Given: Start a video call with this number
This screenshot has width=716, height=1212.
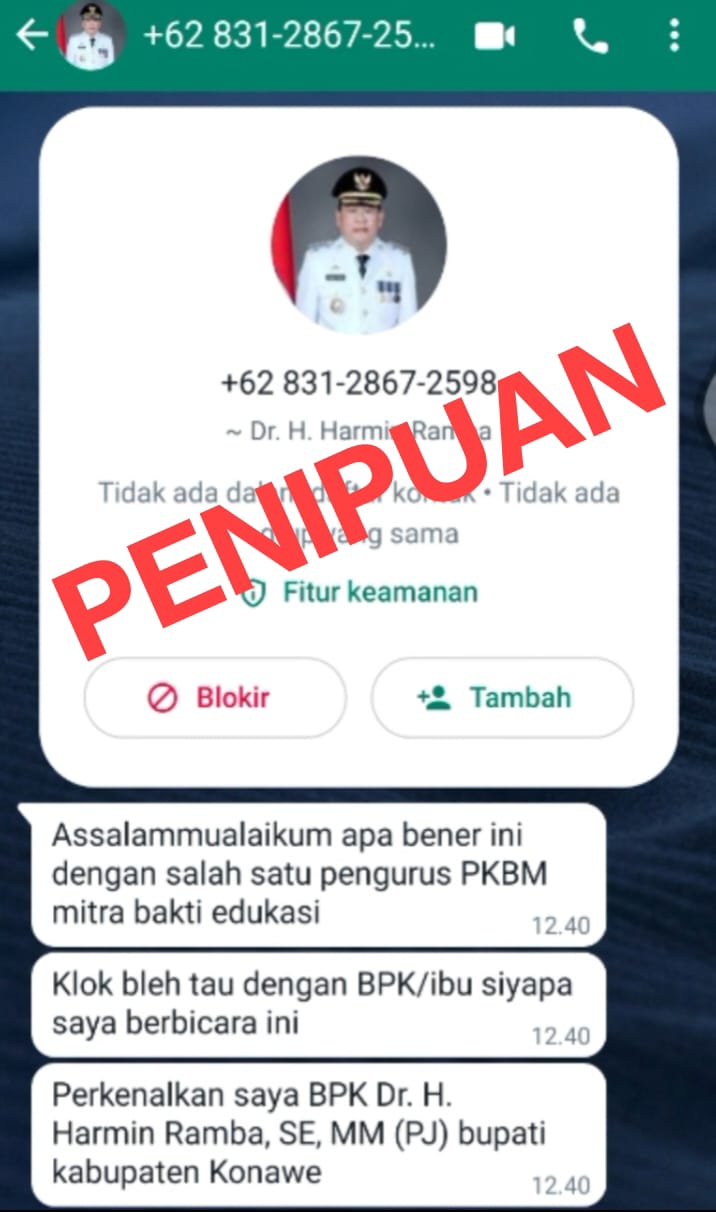Looking at the screenshot, I should pos(494,37).
